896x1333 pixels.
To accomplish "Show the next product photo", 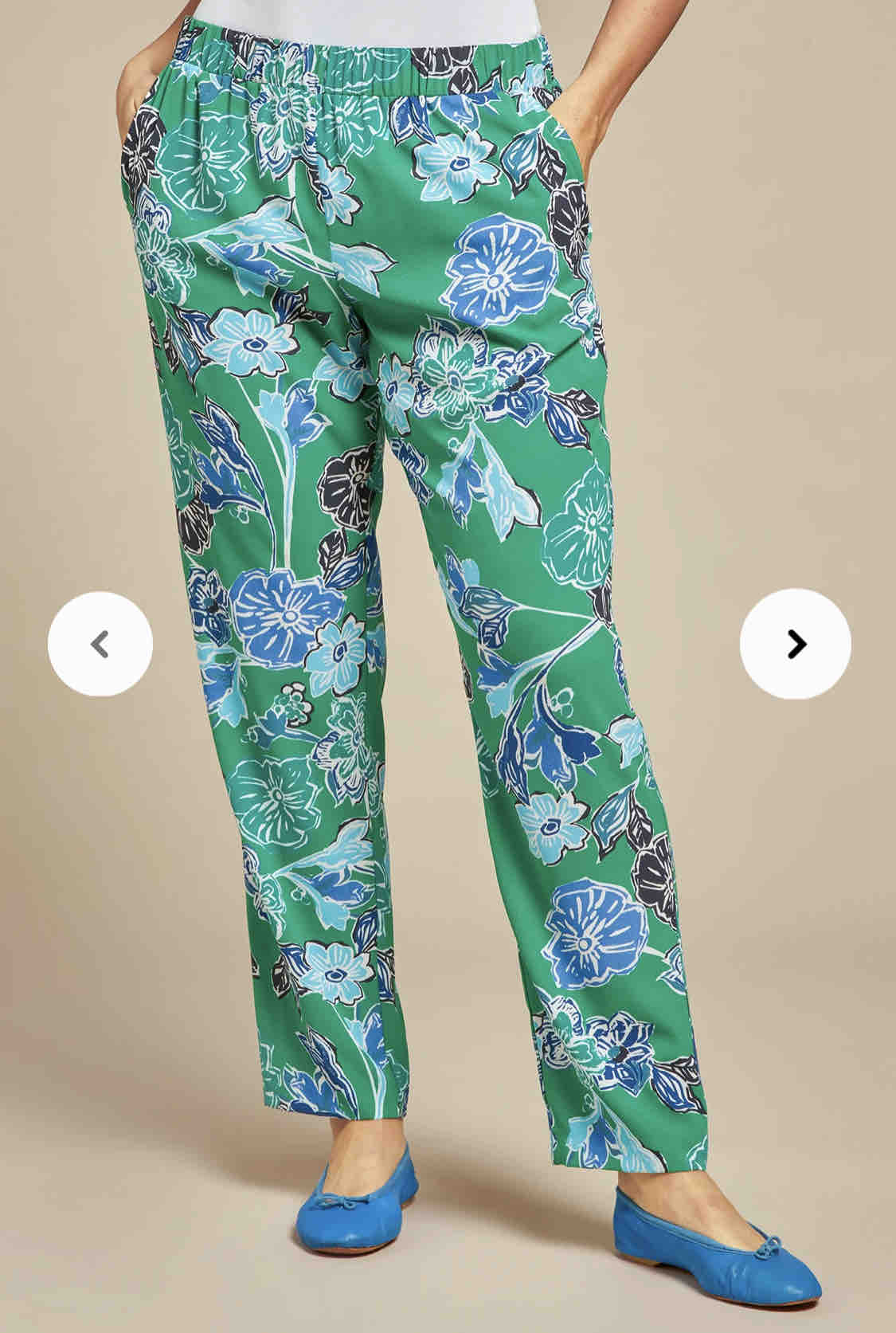I will 795,644.
